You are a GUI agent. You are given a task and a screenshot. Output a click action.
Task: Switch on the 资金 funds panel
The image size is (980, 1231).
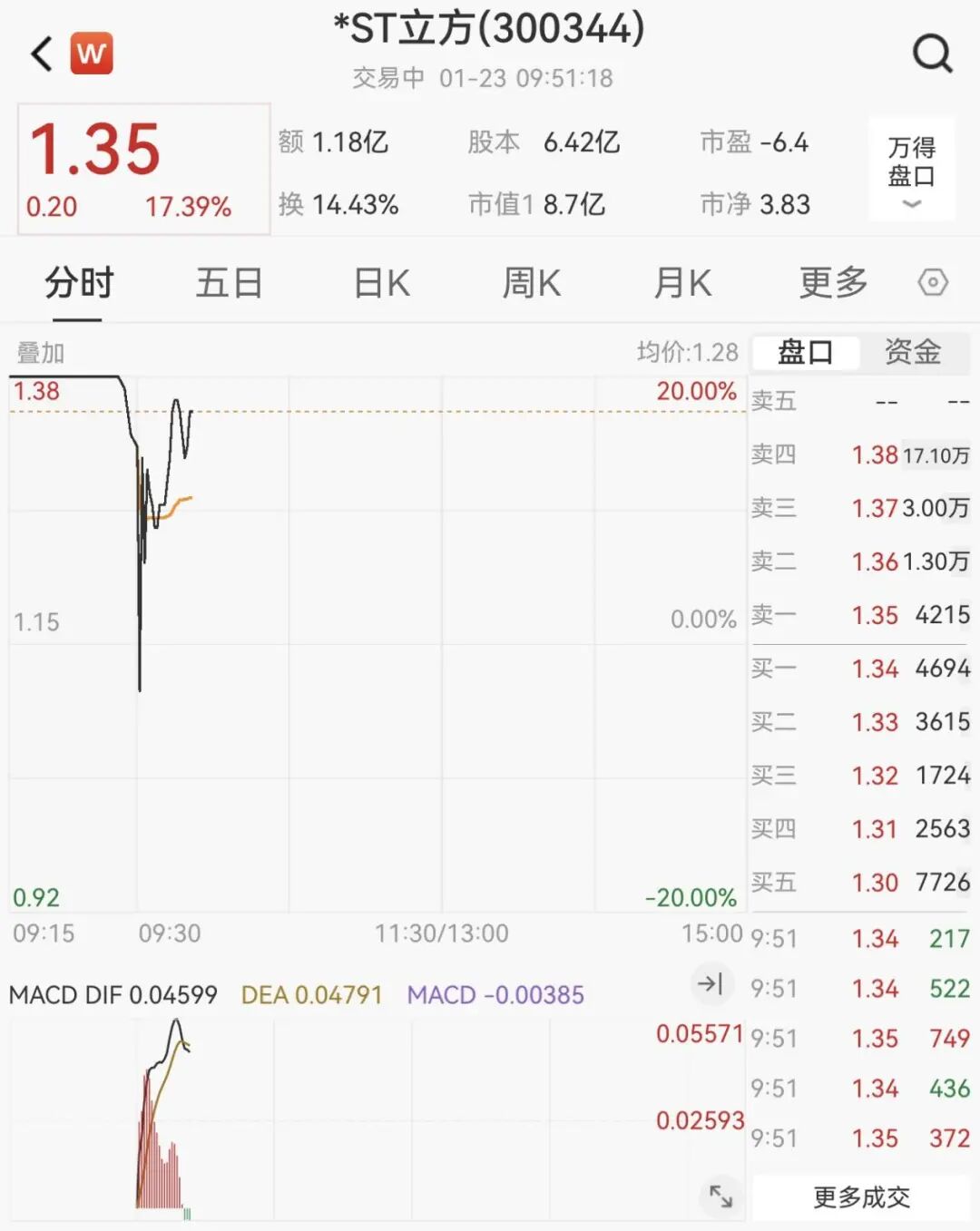[910, 353]
